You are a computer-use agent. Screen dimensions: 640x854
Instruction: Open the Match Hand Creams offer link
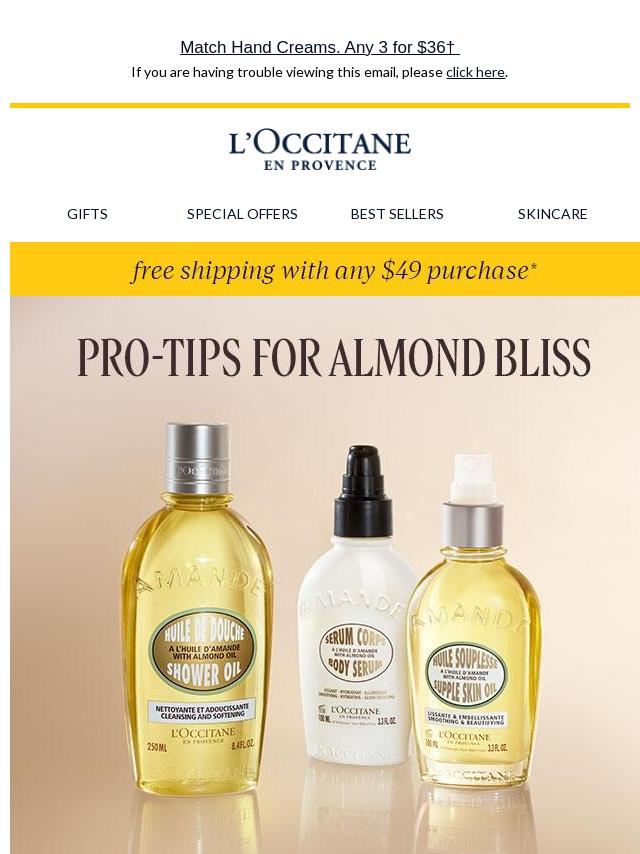point(320,47)
